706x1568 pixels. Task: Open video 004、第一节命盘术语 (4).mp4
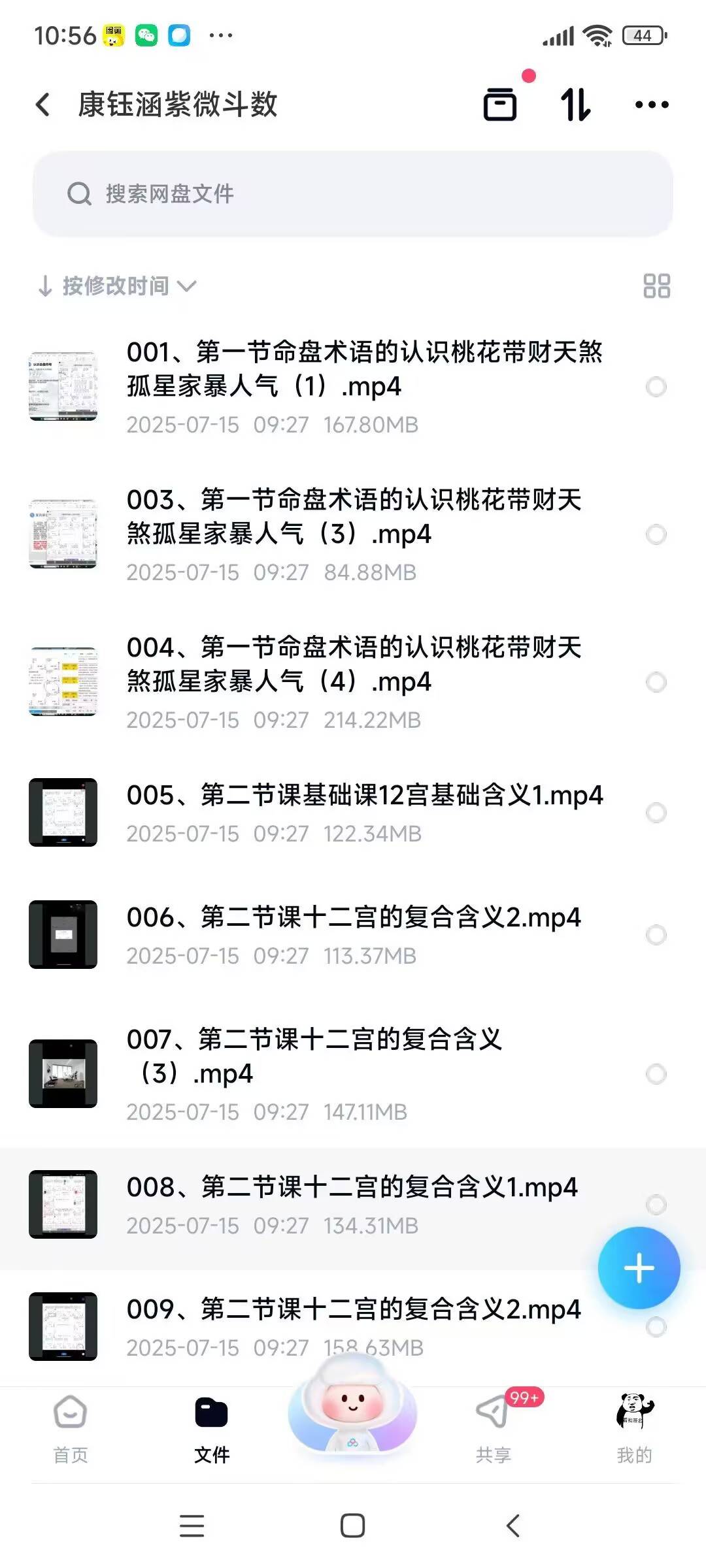(353, 664)
